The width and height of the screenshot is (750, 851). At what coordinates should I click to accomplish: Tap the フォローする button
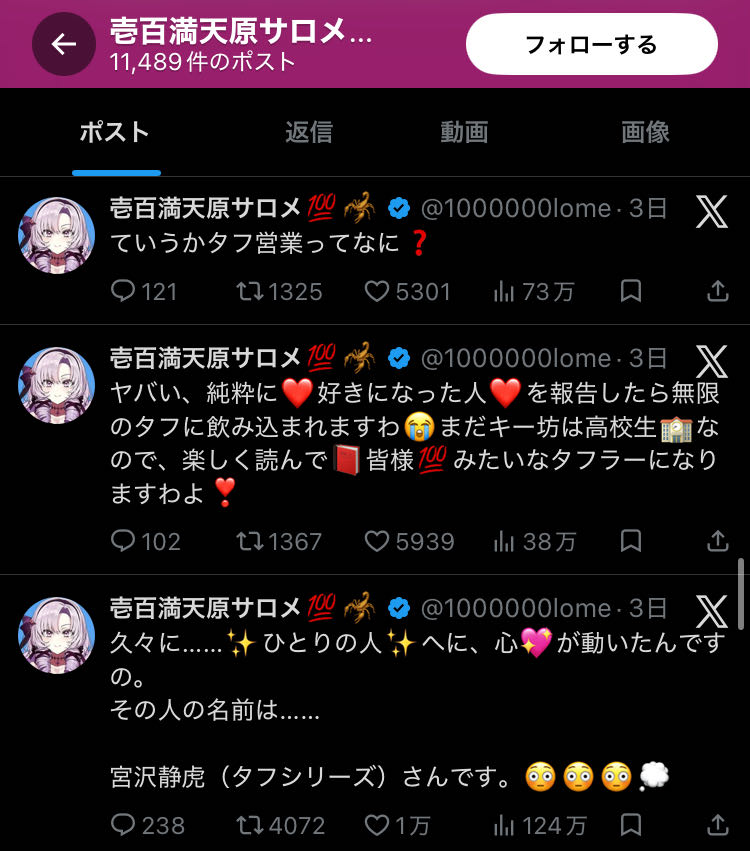(x=591, y=44)
